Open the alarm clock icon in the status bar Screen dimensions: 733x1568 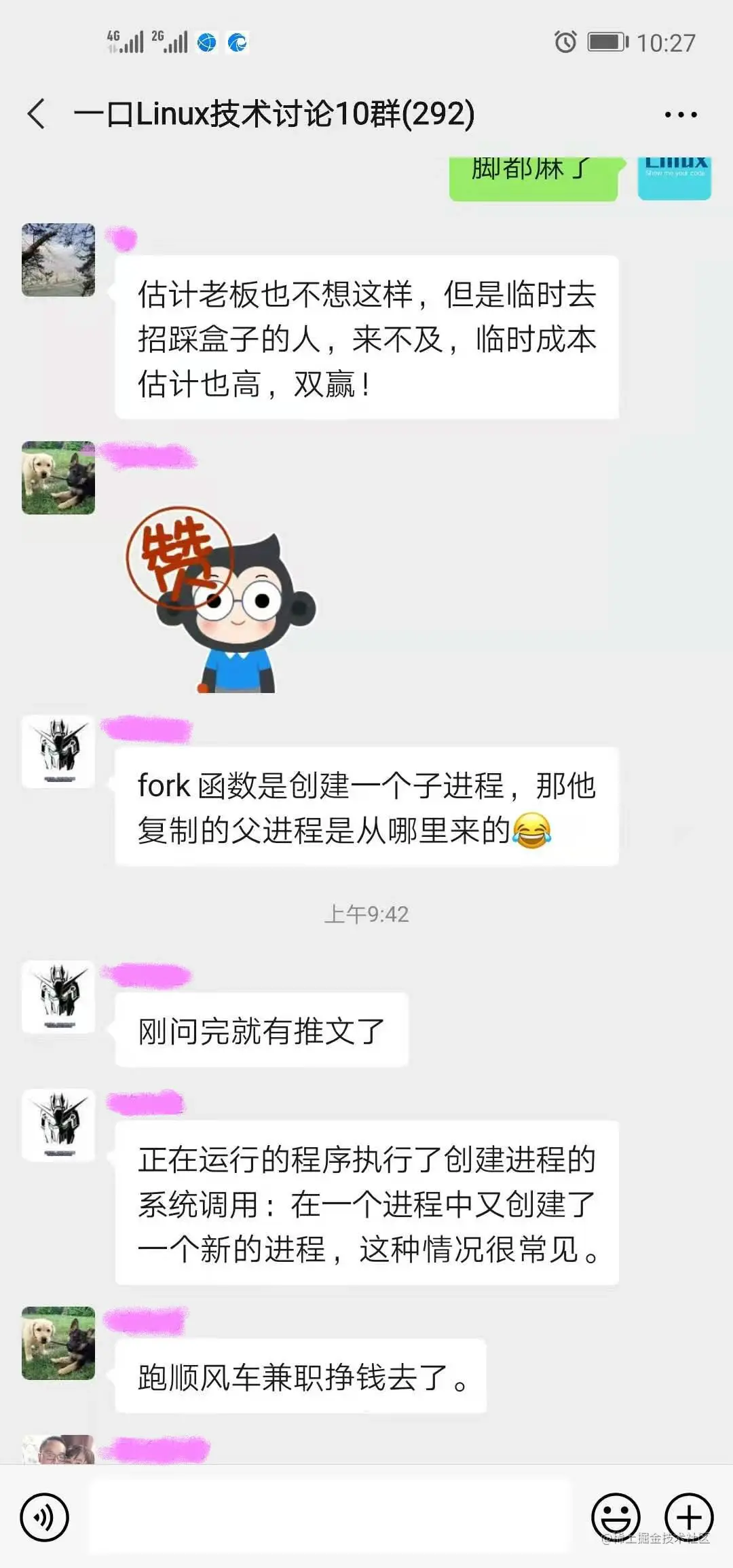[565, 42]
